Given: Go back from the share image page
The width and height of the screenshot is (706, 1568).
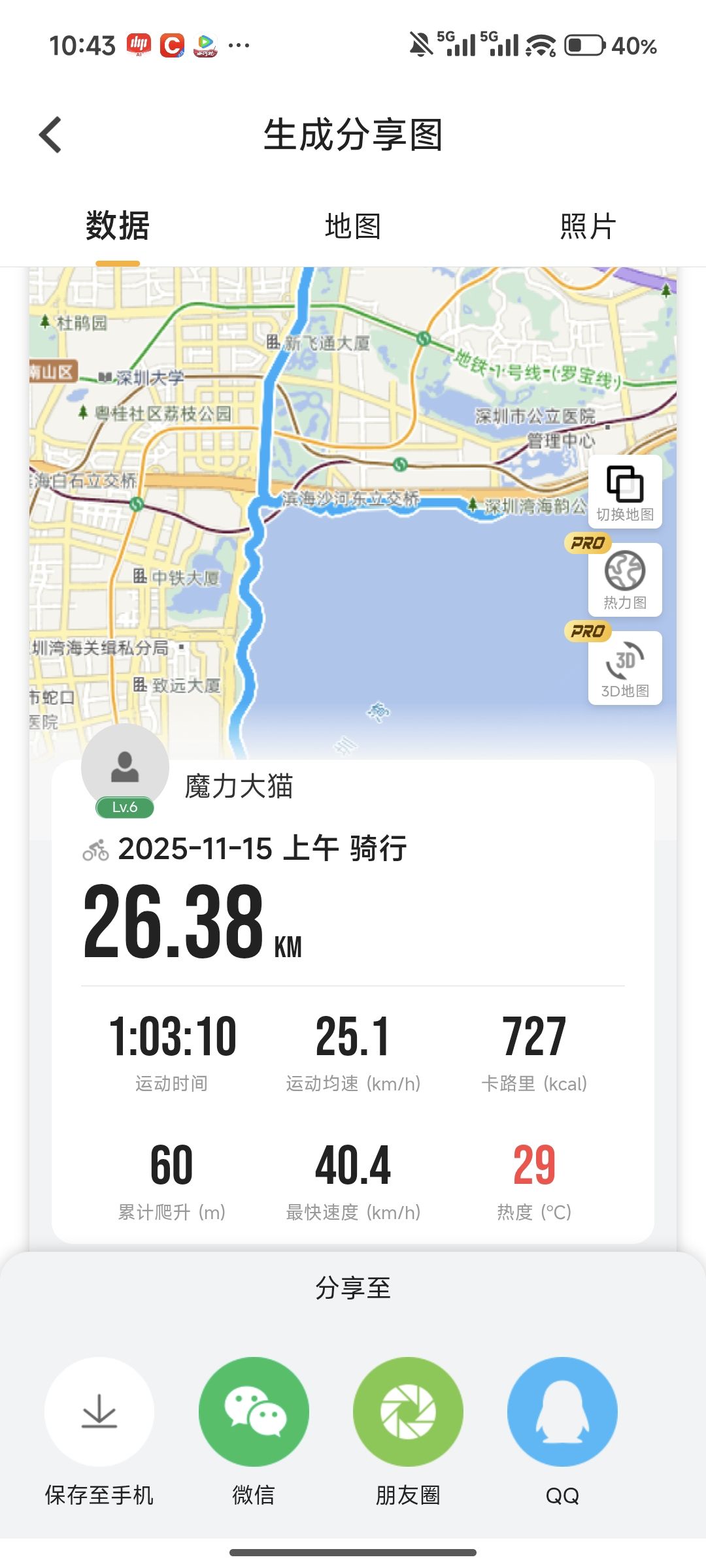Looking at the screenshot, I should coord(50,135).
